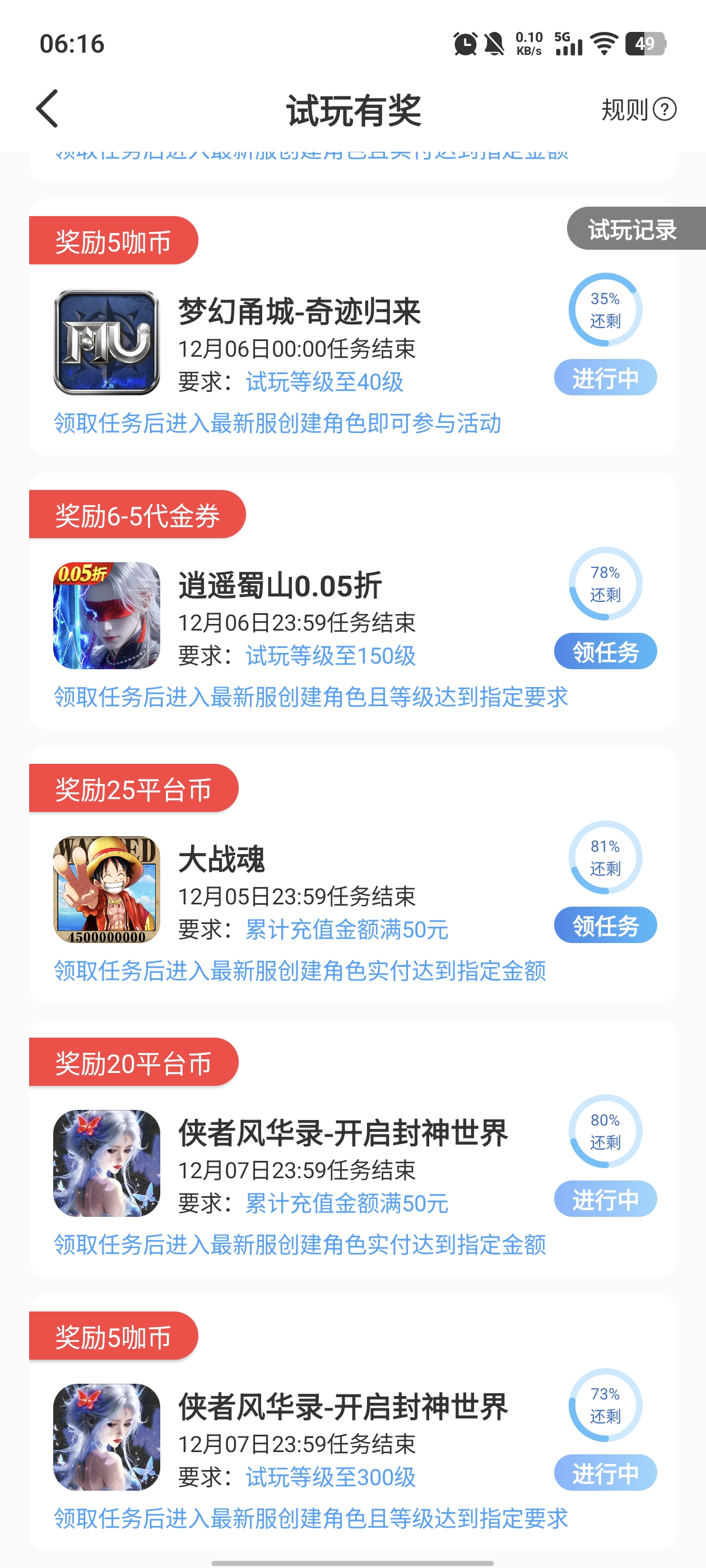Viewport: 706px width, 1568px height.
Task: Claim 领任务 for 大战魂
Action: pos(605,925)
